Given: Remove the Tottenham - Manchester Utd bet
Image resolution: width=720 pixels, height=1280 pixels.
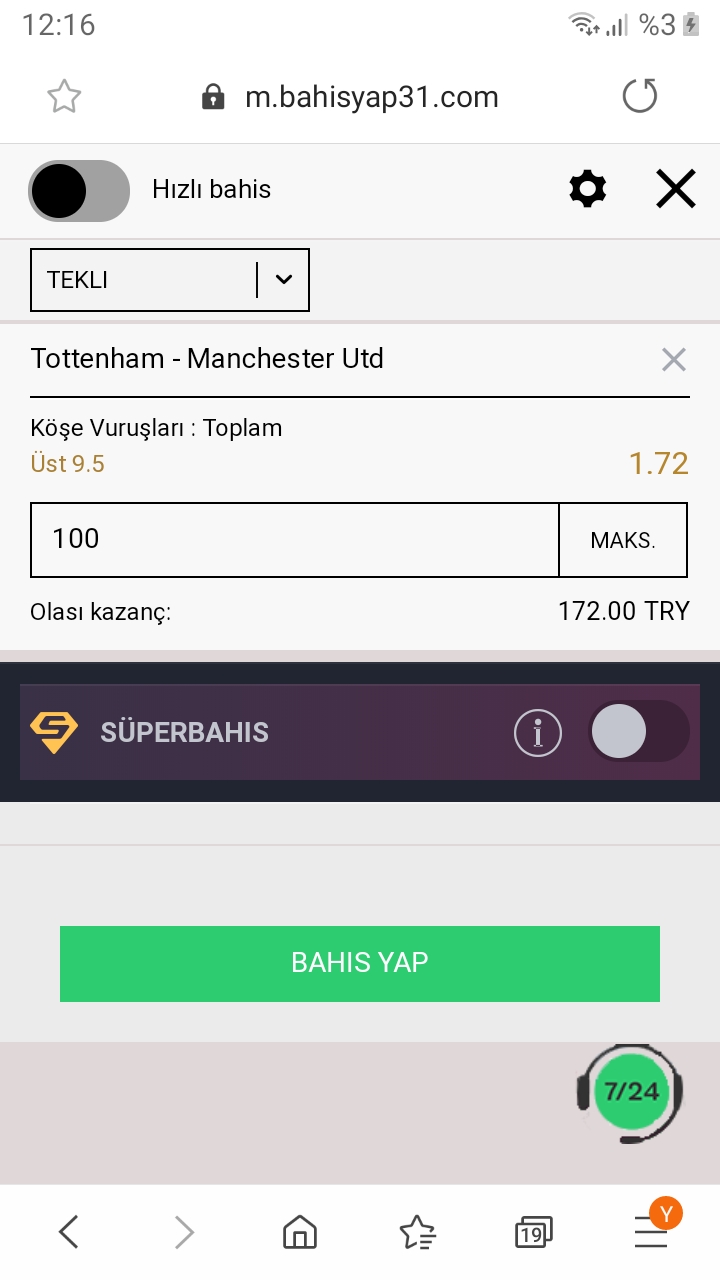Looking at the screenshot, I should click(x=674, y=360).
